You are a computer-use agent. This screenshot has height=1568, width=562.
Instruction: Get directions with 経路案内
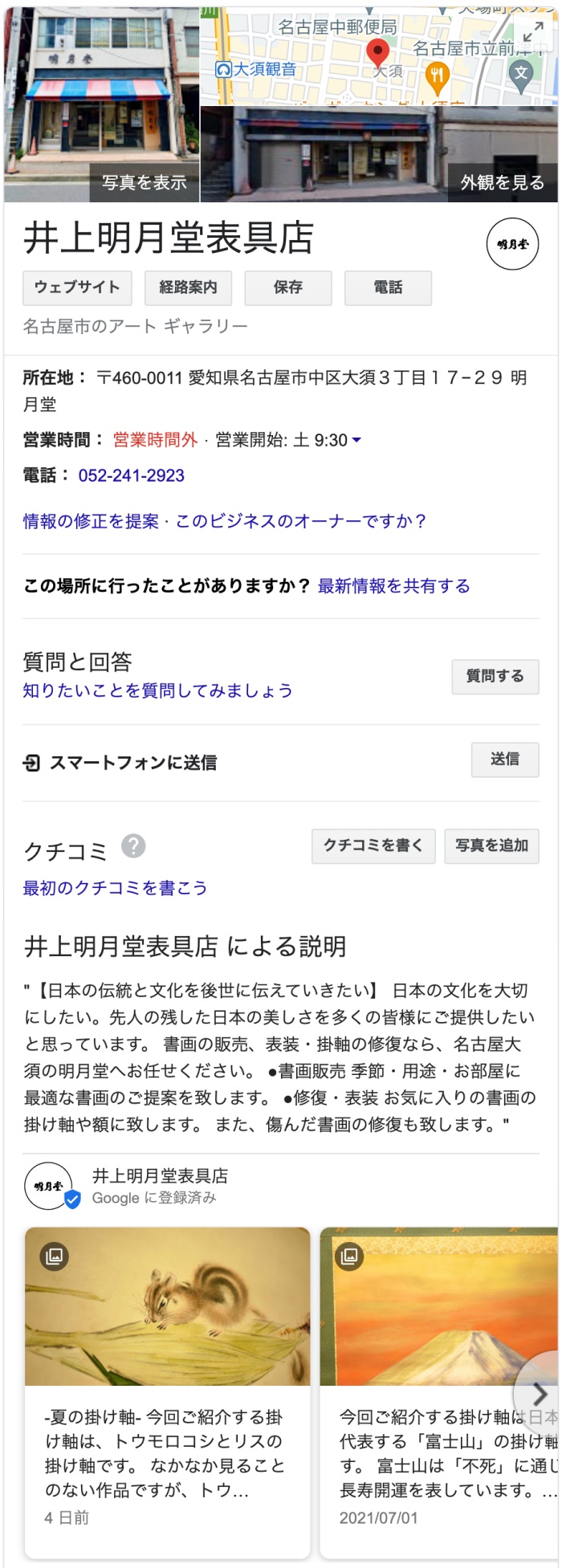pos(188,287)
